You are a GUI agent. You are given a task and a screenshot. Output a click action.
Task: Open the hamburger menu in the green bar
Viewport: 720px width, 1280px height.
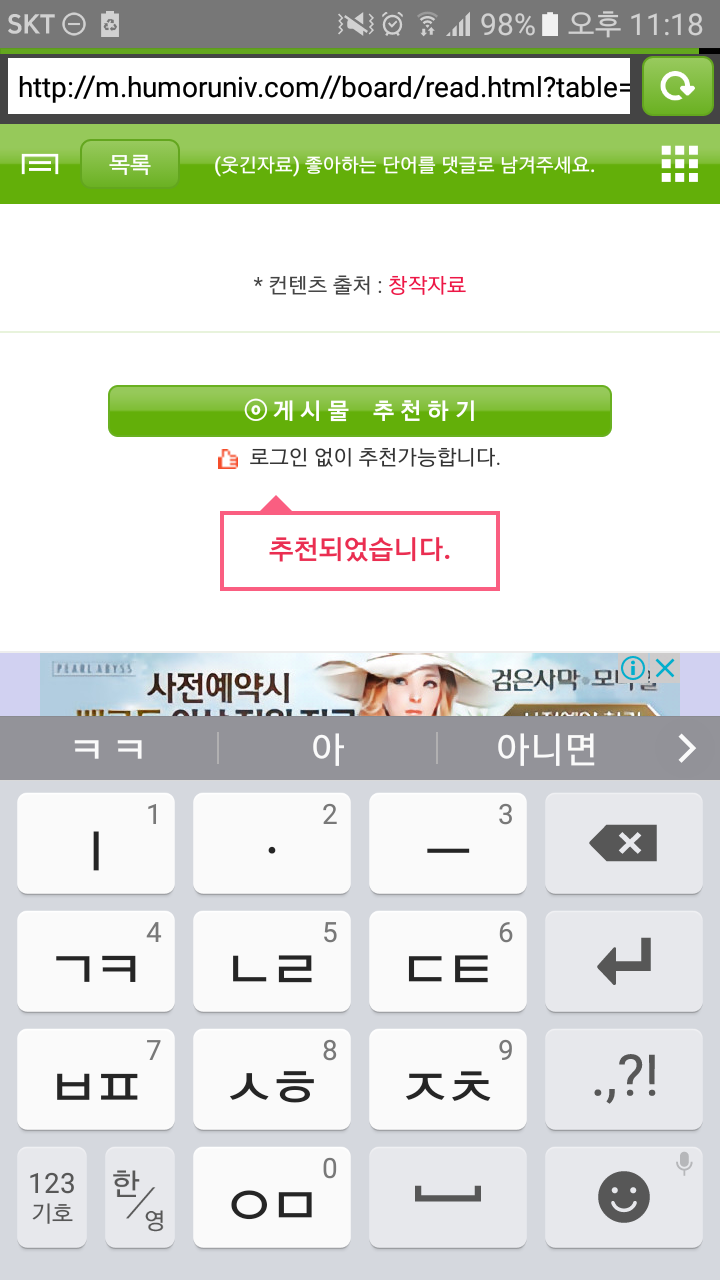(x=40, y=164)
